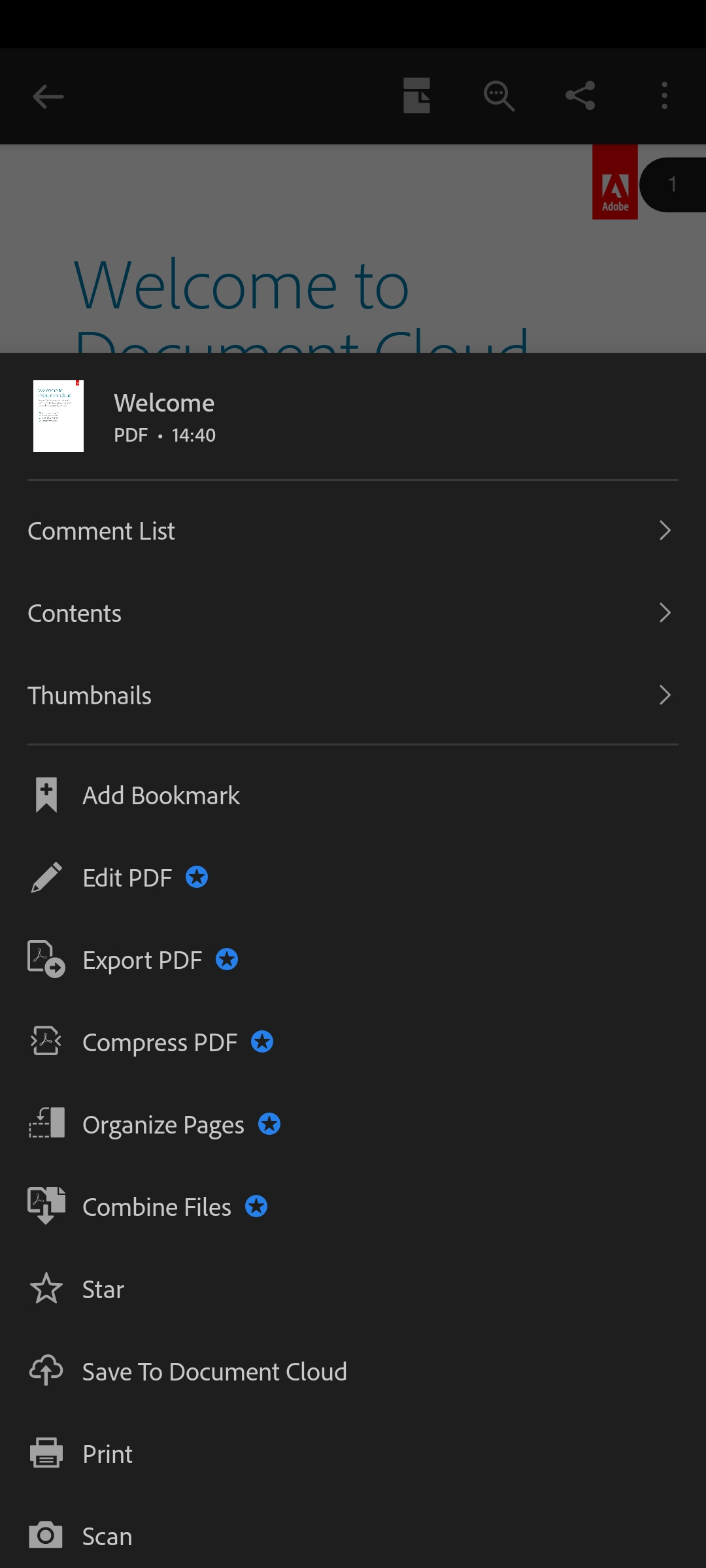The height and width of the screenshot is (1568, 706).
Task: Go back with the arrow icon
Action: point(48,97)
